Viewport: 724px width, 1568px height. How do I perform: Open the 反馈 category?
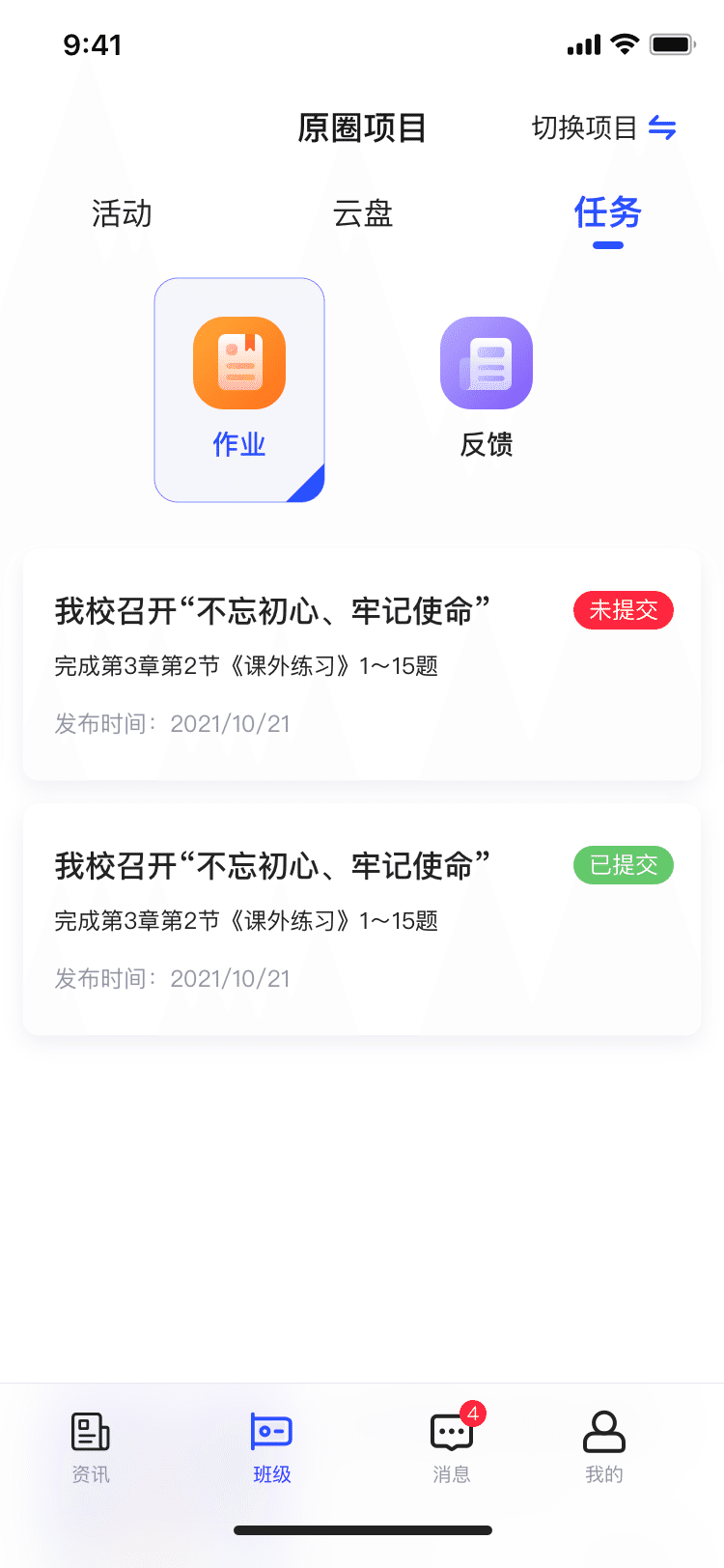[486, 390]
